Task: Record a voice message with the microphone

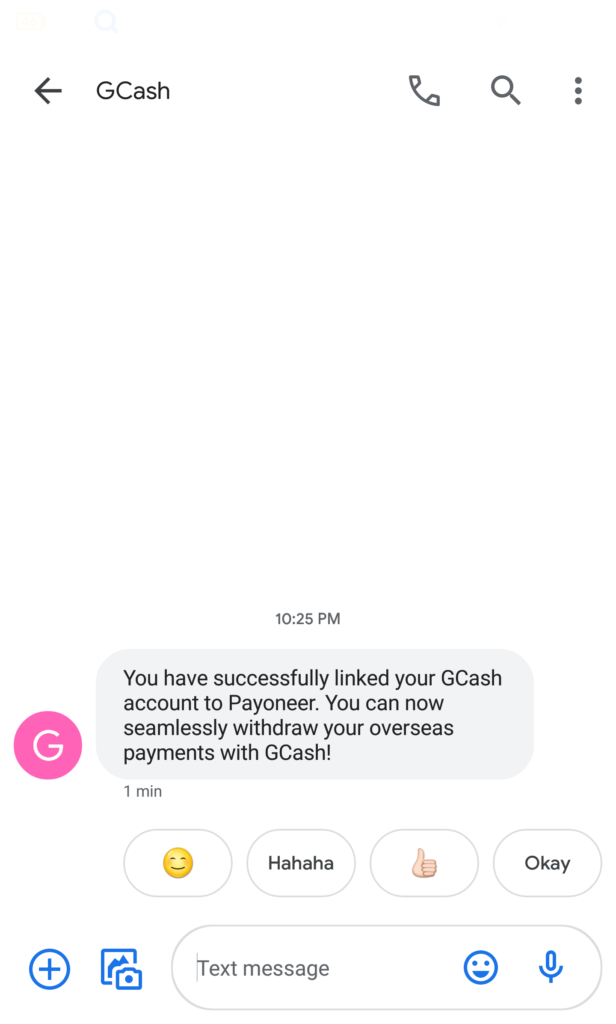Action: click(x=551, y=967)
